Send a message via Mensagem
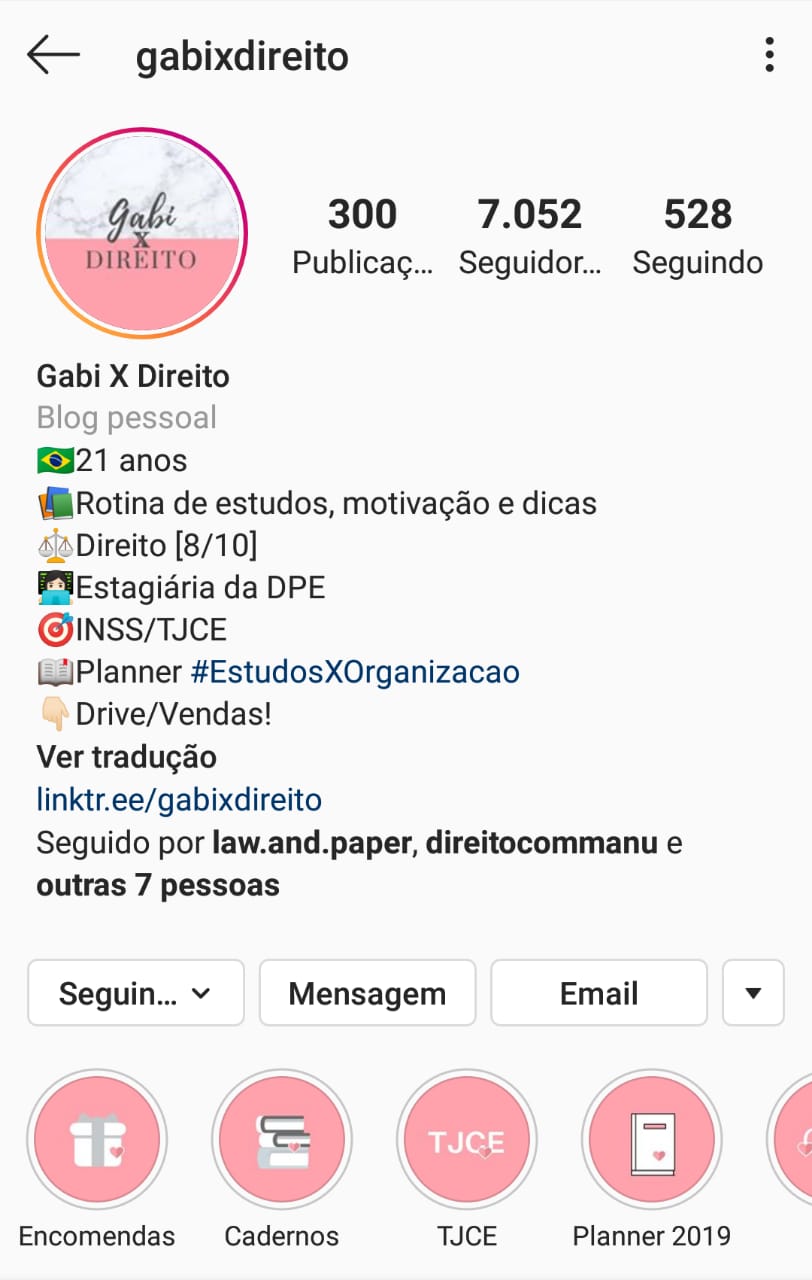Screen dimensions: 812x1280 (367, 993)
